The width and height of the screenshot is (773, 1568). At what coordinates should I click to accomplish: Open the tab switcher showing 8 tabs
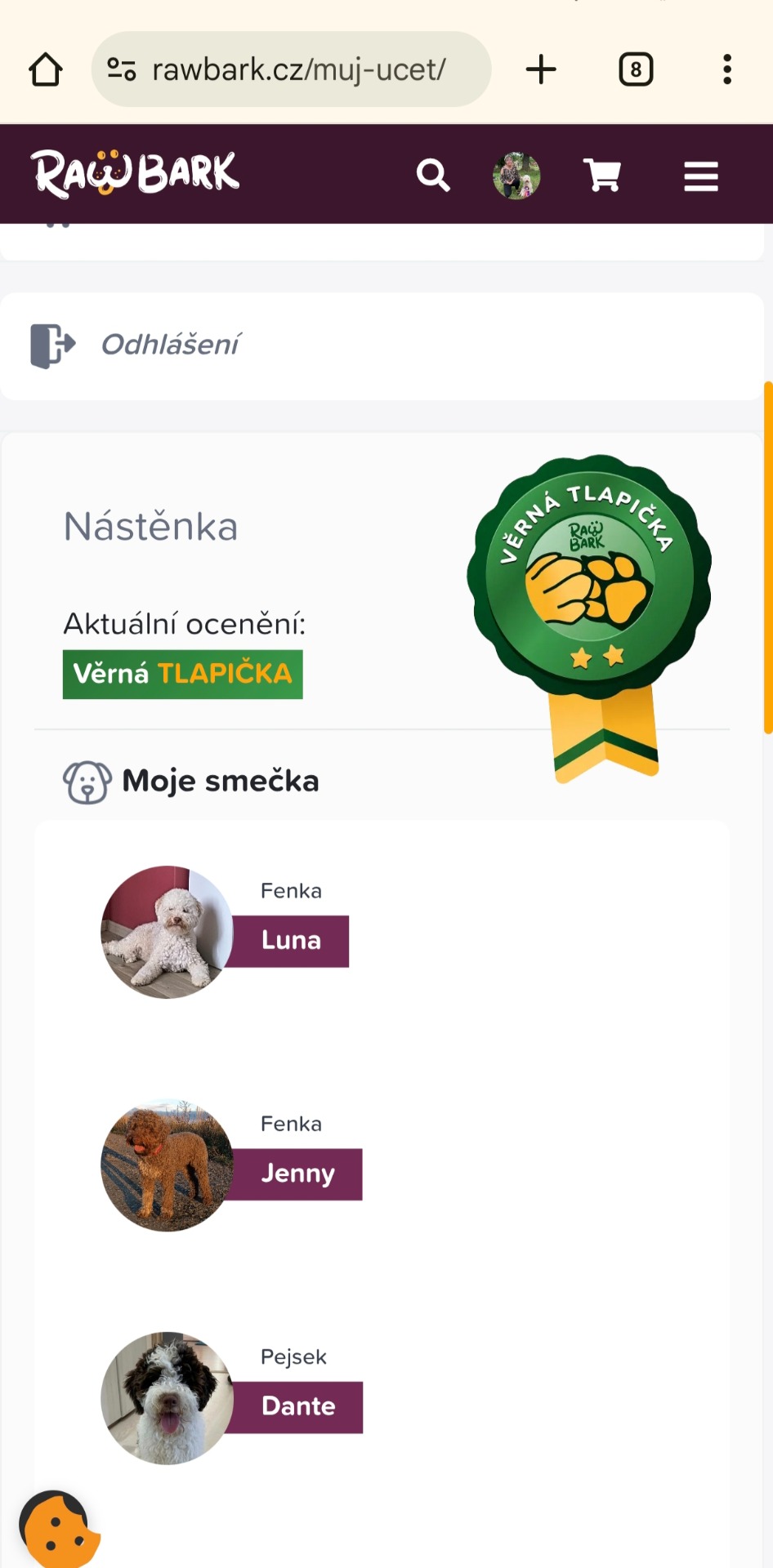[636, 70]
